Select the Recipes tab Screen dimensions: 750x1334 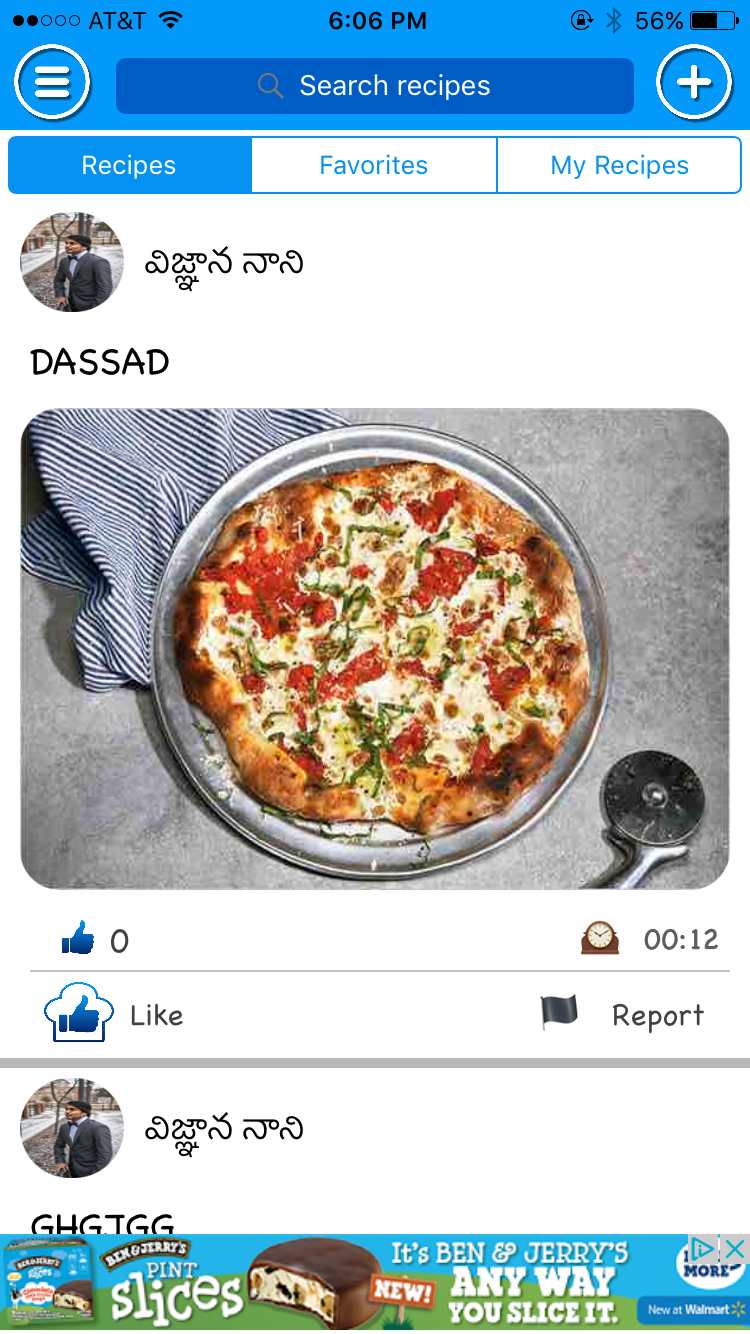(x=129, y=165)
